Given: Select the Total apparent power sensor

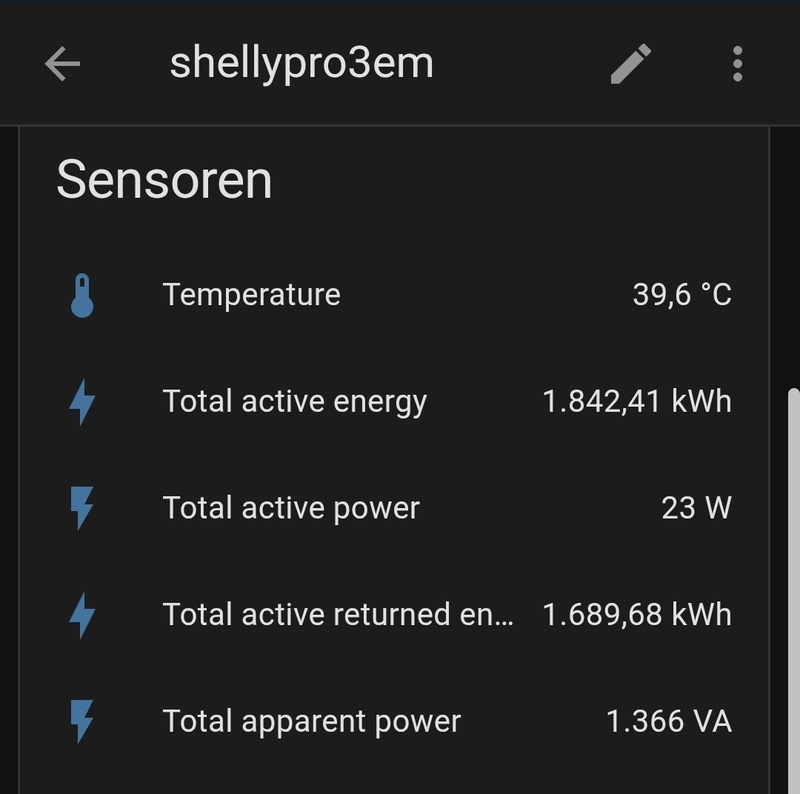Looking at the screenshot, I should point(311,721).
